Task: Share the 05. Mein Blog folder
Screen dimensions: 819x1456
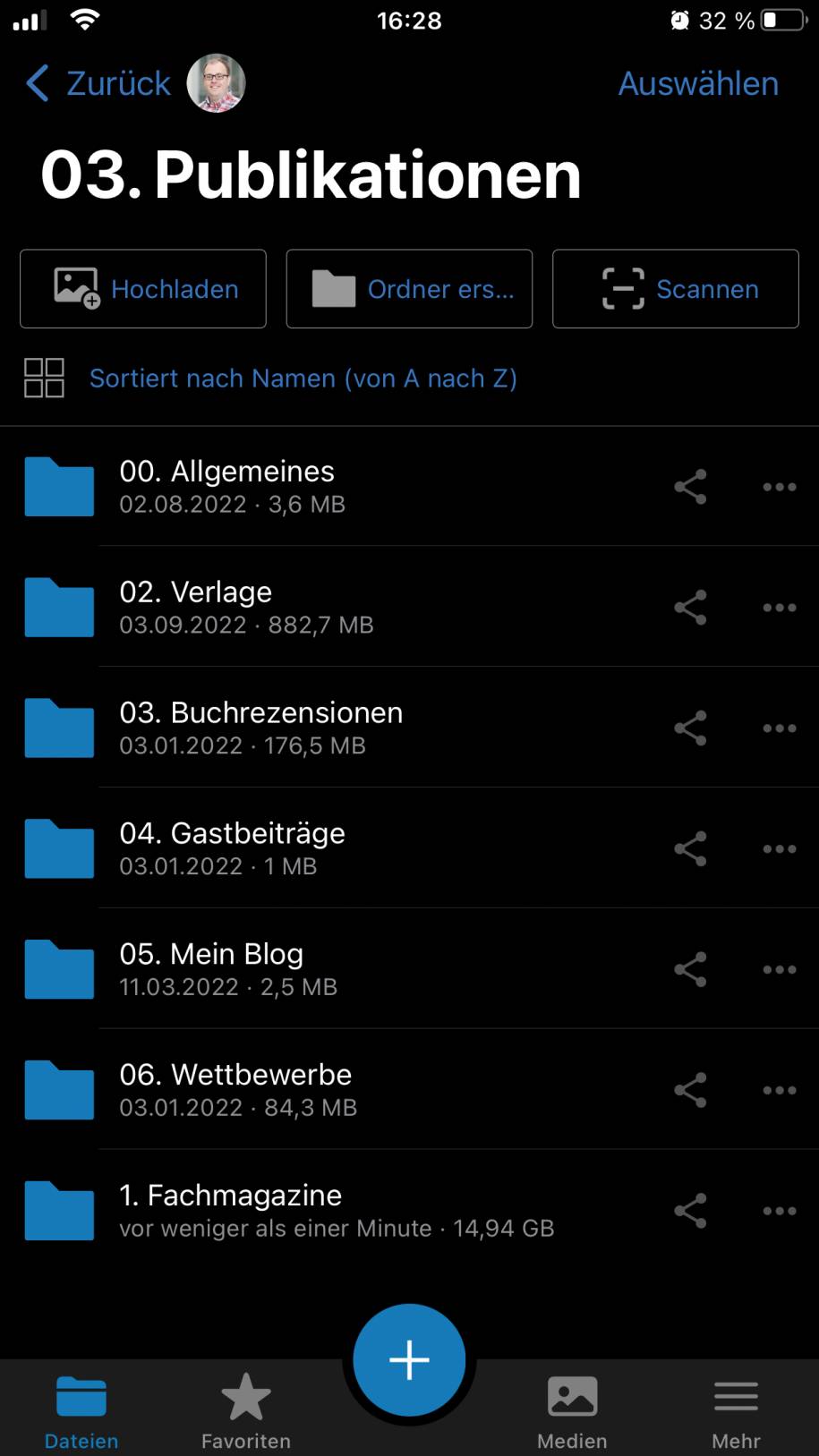Action: point(690,969)
